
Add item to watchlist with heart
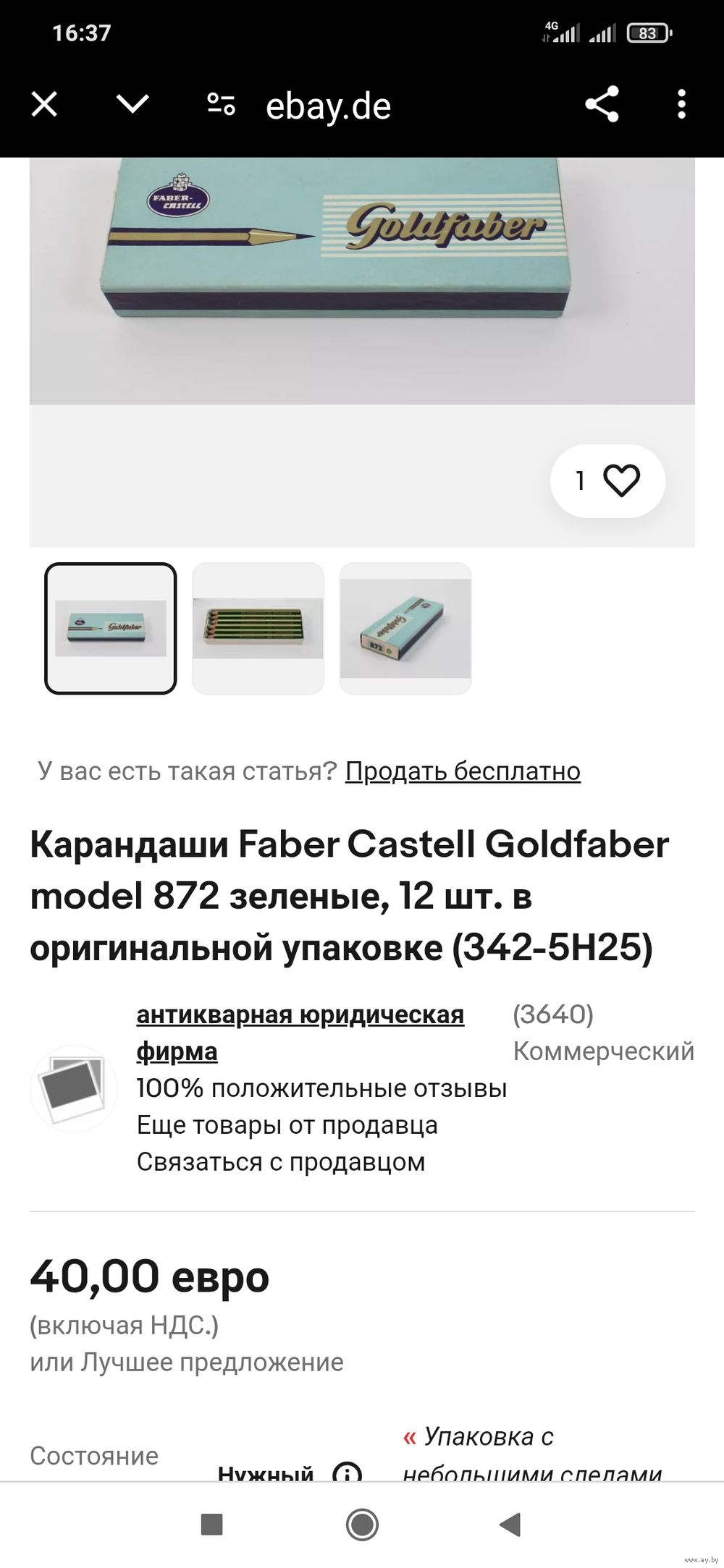click(x=607, y=481)
